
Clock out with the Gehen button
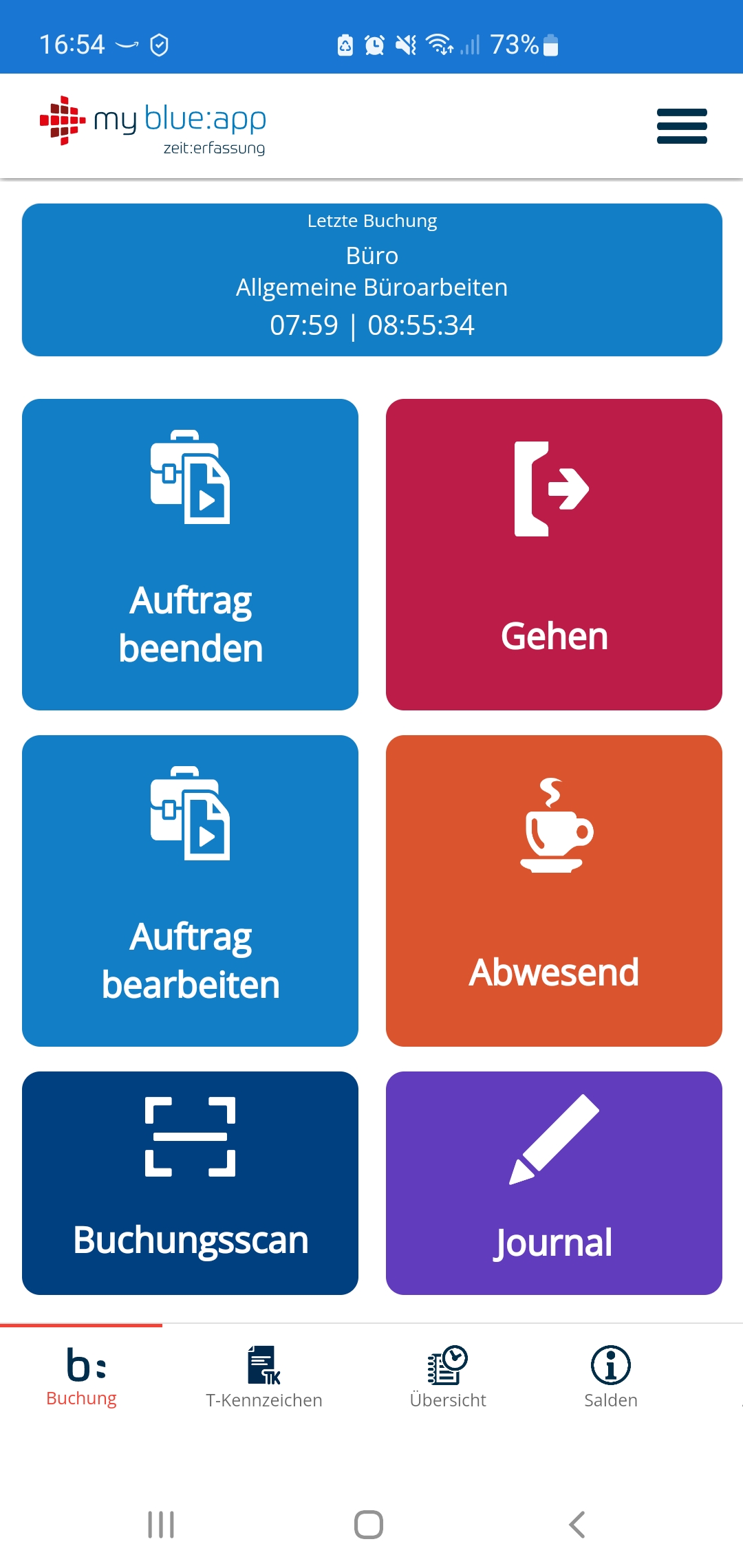pyautogui.click(x=554, y=554)
